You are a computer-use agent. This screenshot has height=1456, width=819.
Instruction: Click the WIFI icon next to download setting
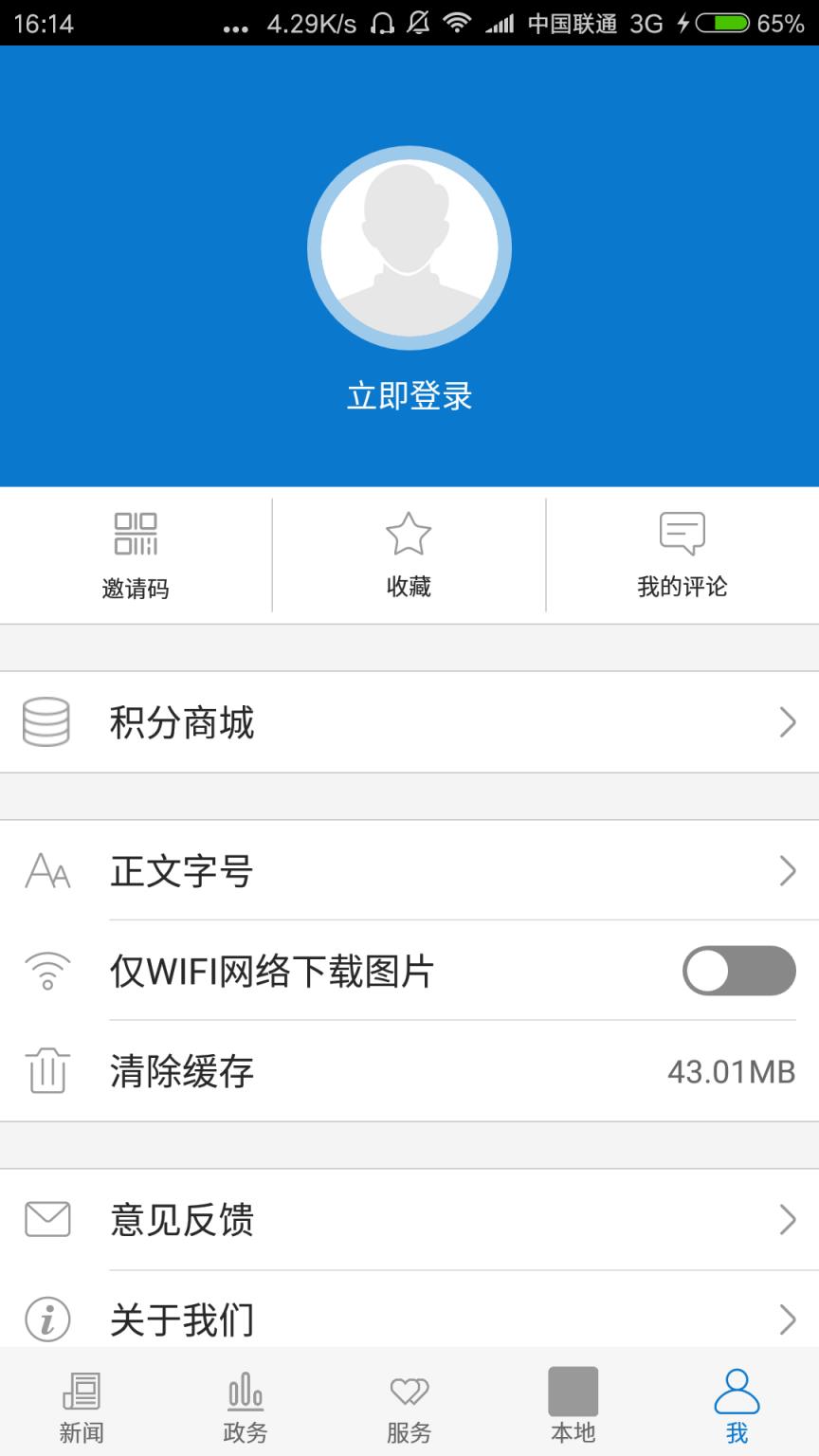click(45, 969)
